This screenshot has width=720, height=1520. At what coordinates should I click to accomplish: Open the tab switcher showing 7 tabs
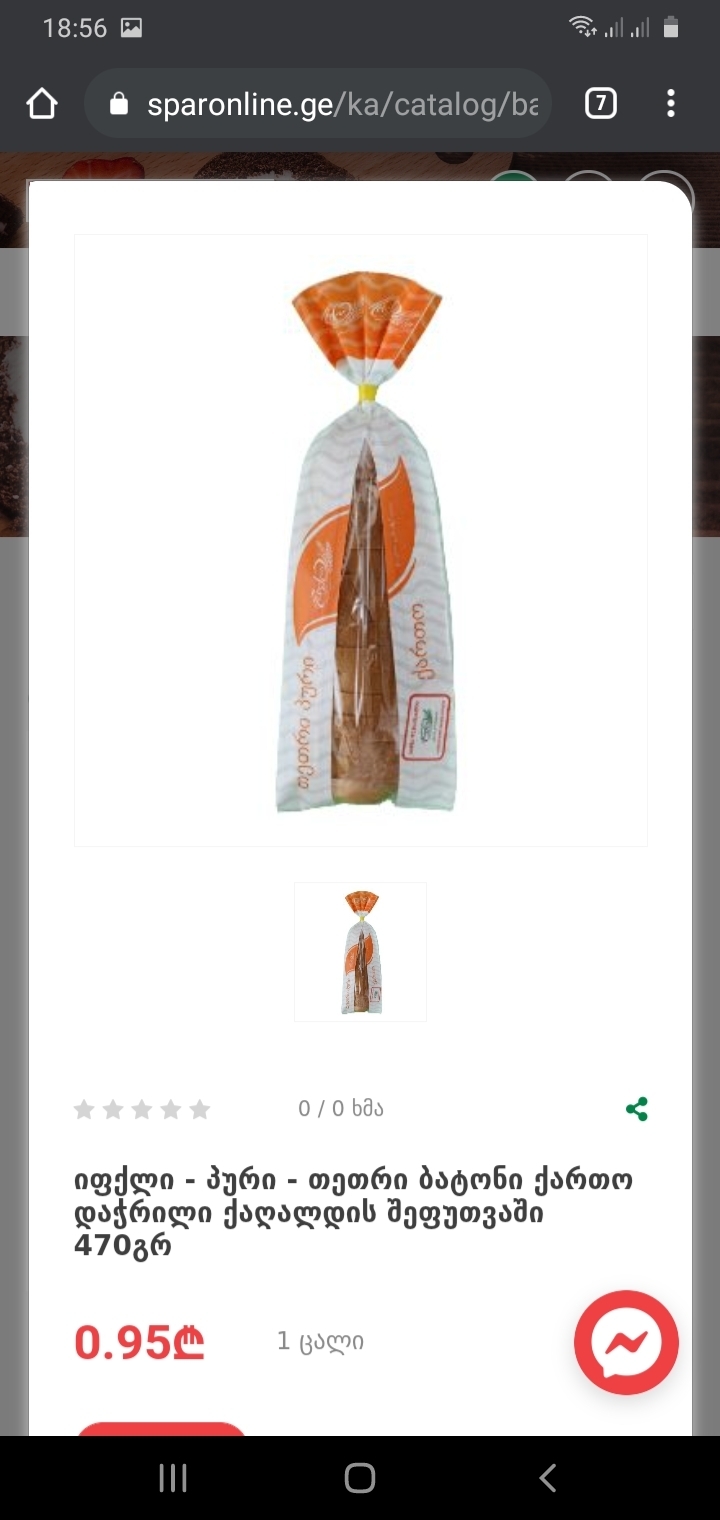click(600, 104)
